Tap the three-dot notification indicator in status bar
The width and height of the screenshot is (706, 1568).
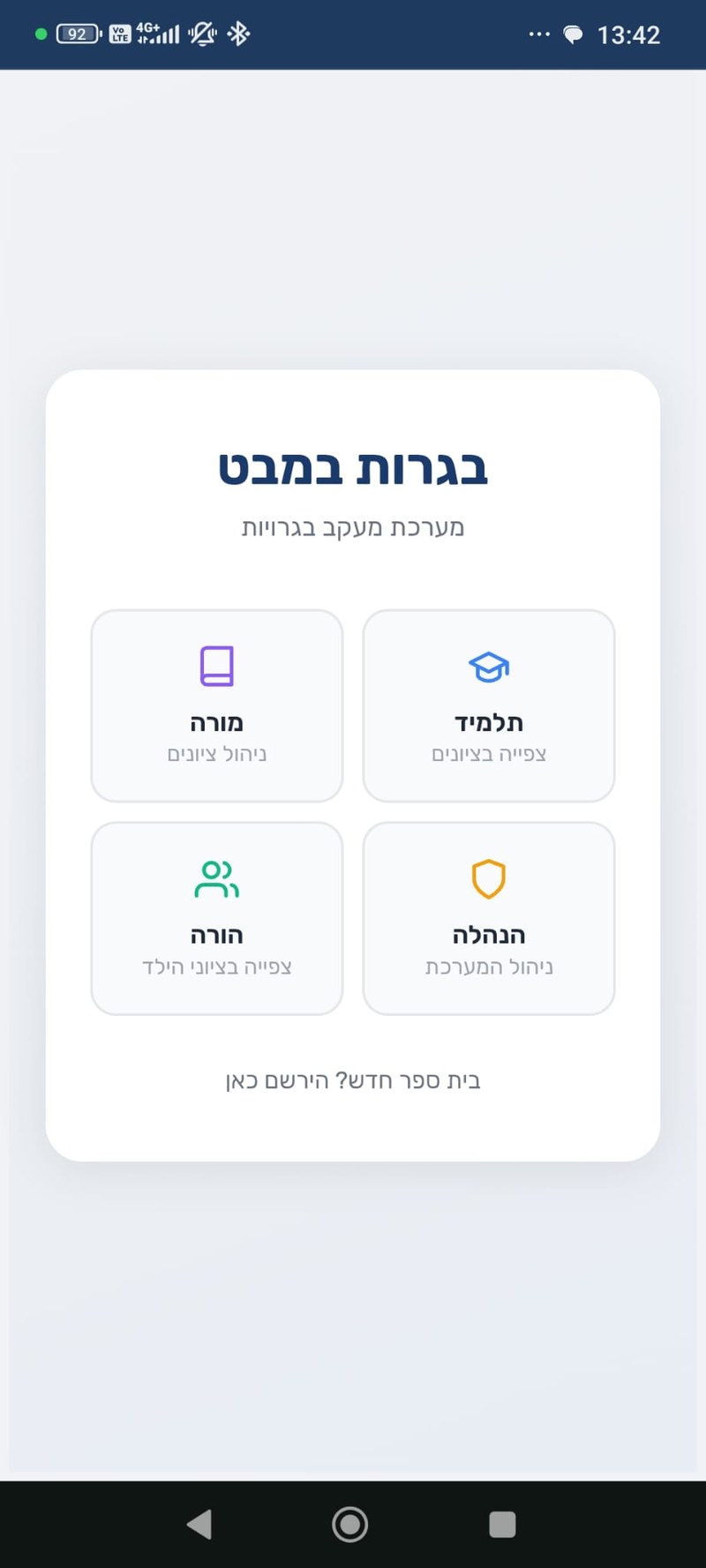pyautogui.click(x=539, y=34)
